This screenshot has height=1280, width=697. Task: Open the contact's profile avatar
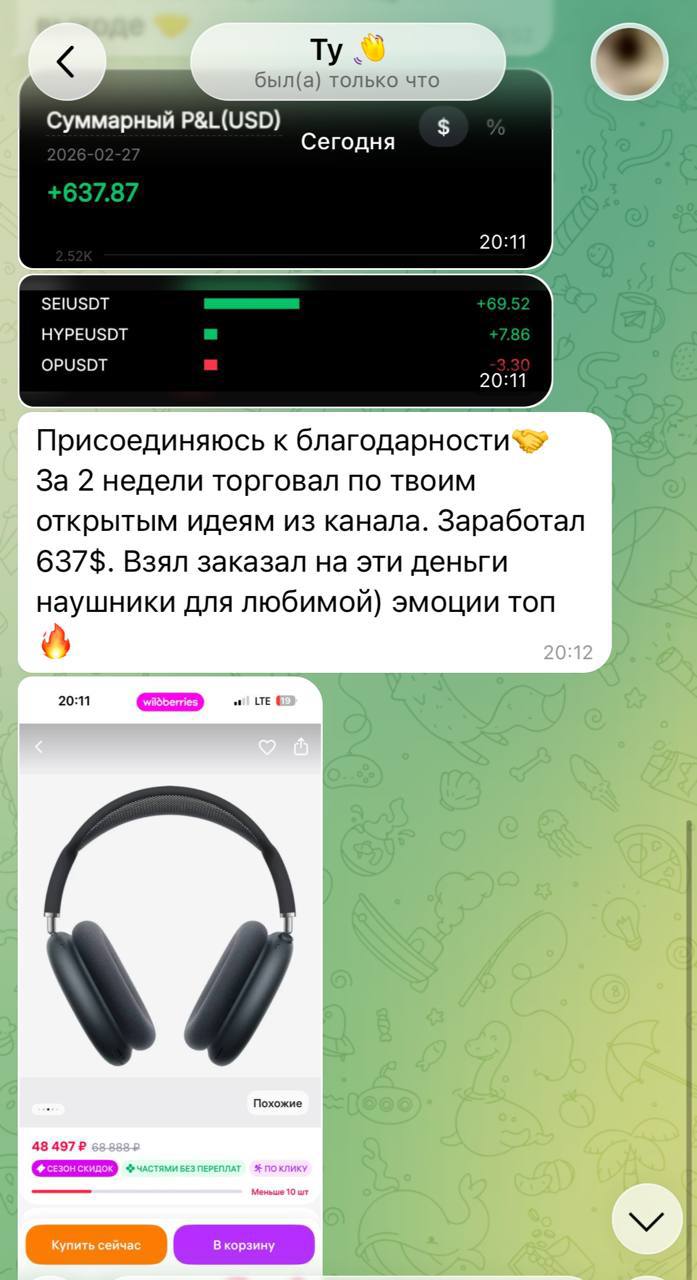[x=629, y=62]
